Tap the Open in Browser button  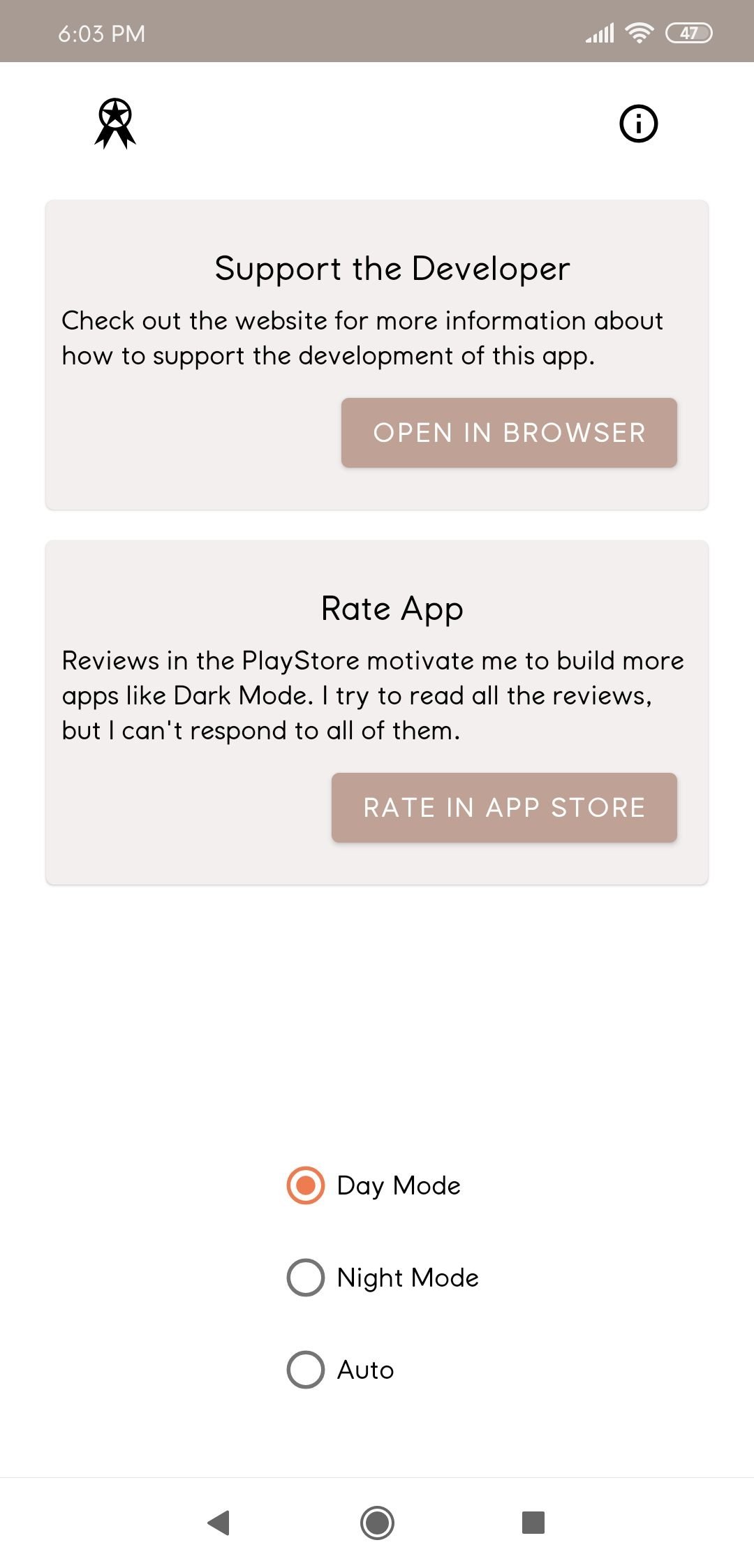pos(509,433)
